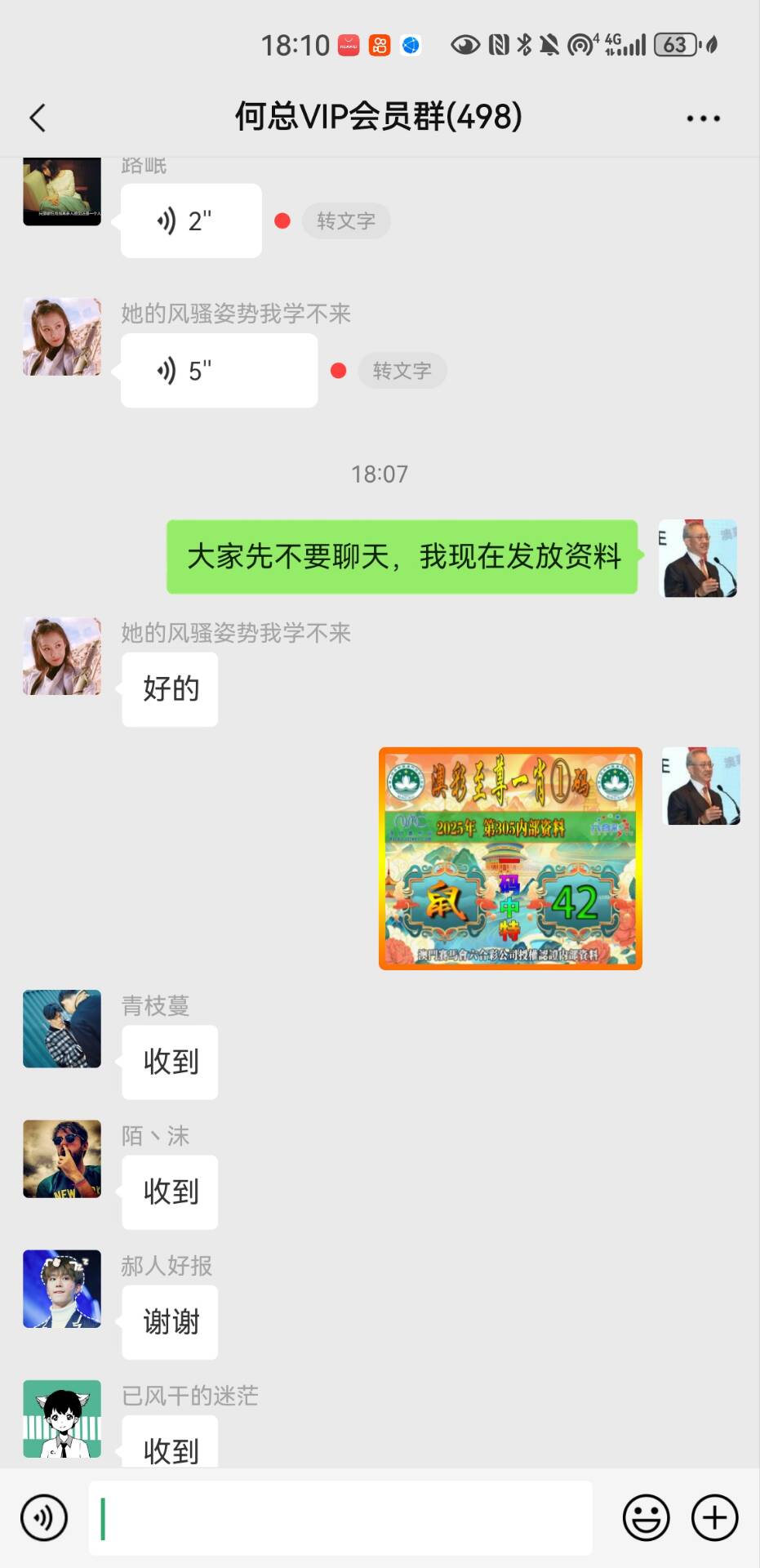Open 路眠's avatar beside the 2" voice message
This screenshot has width=760, height=1568.
point(62,191)
